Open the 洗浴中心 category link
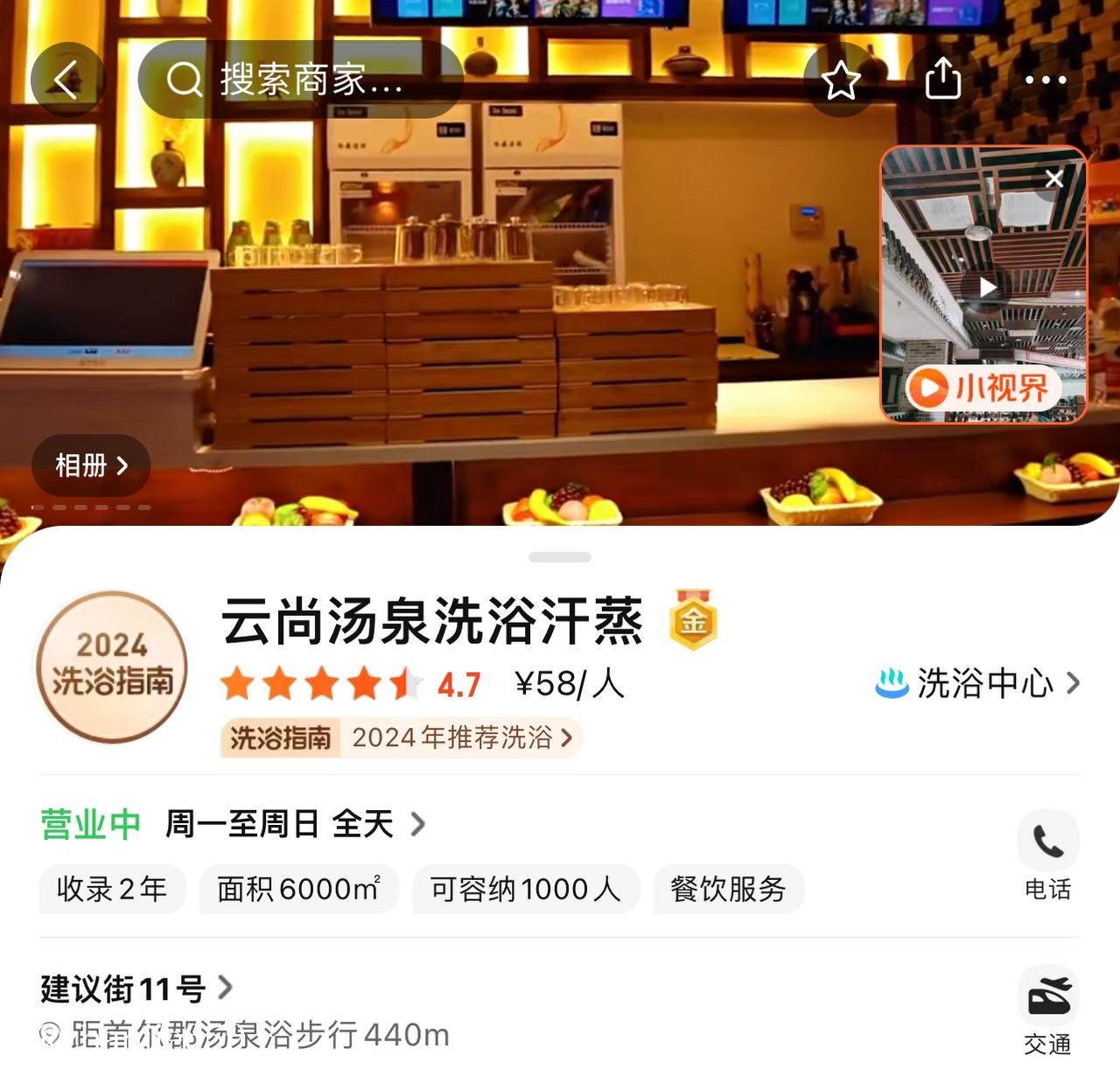This screenshot has width=1120, height=1083. click(x=977, y=683)
